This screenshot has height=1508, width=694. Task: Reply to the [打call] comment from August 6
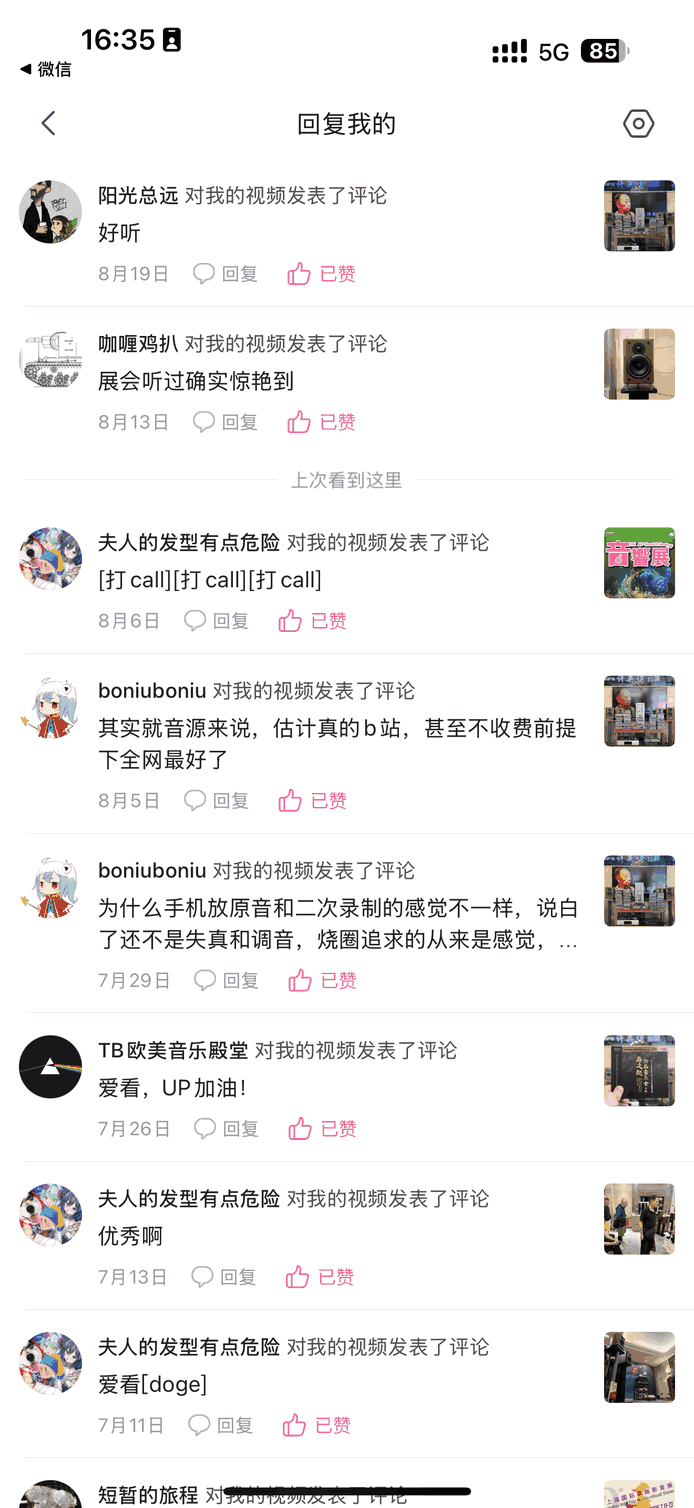coord(216,621)
